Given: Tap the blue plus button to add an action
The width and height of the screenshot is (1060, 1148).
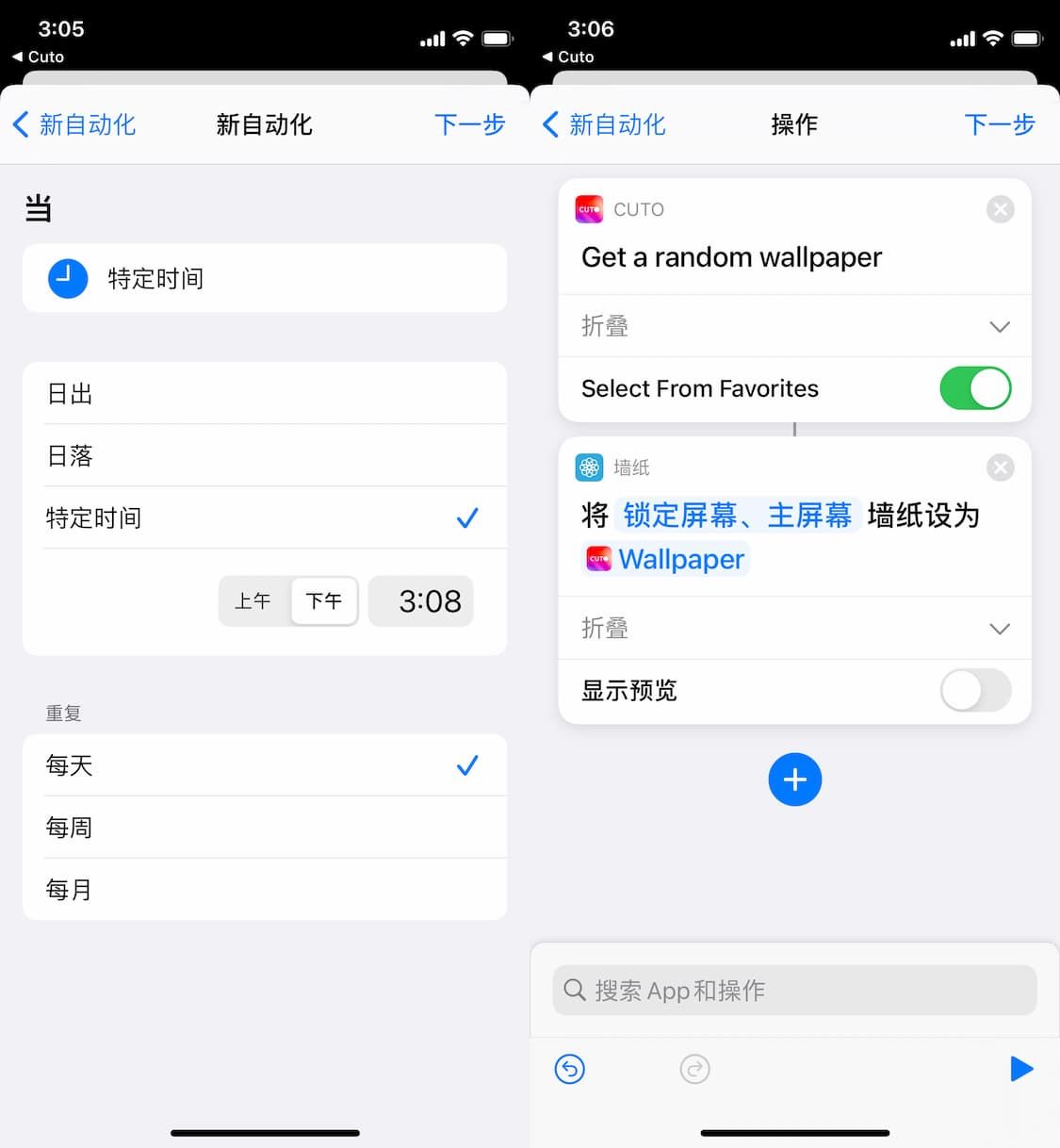Looking at the screenshot, I should click(x=794, y=779).
